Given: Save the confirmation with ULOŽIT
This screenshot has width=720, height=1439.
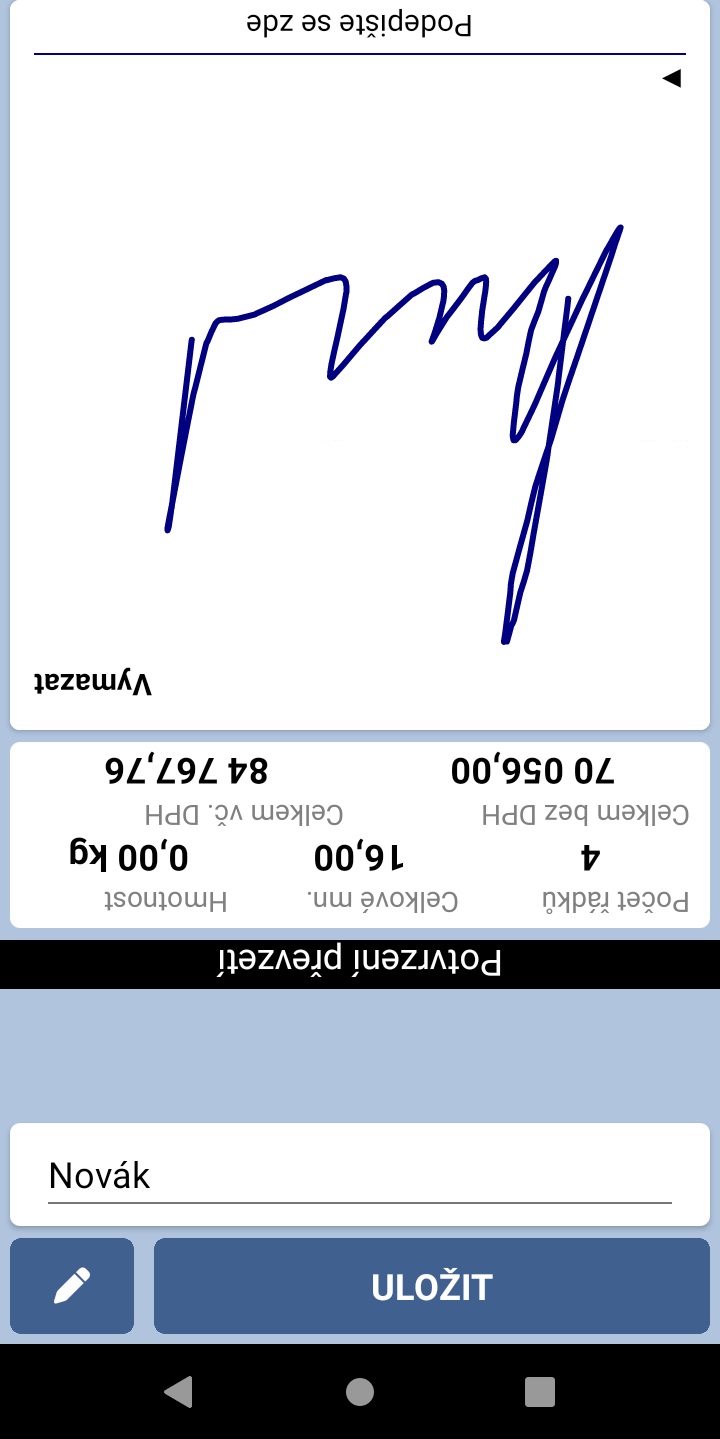Looking at the screenshot, I should pyautogui.click(x=432, y=1286).
